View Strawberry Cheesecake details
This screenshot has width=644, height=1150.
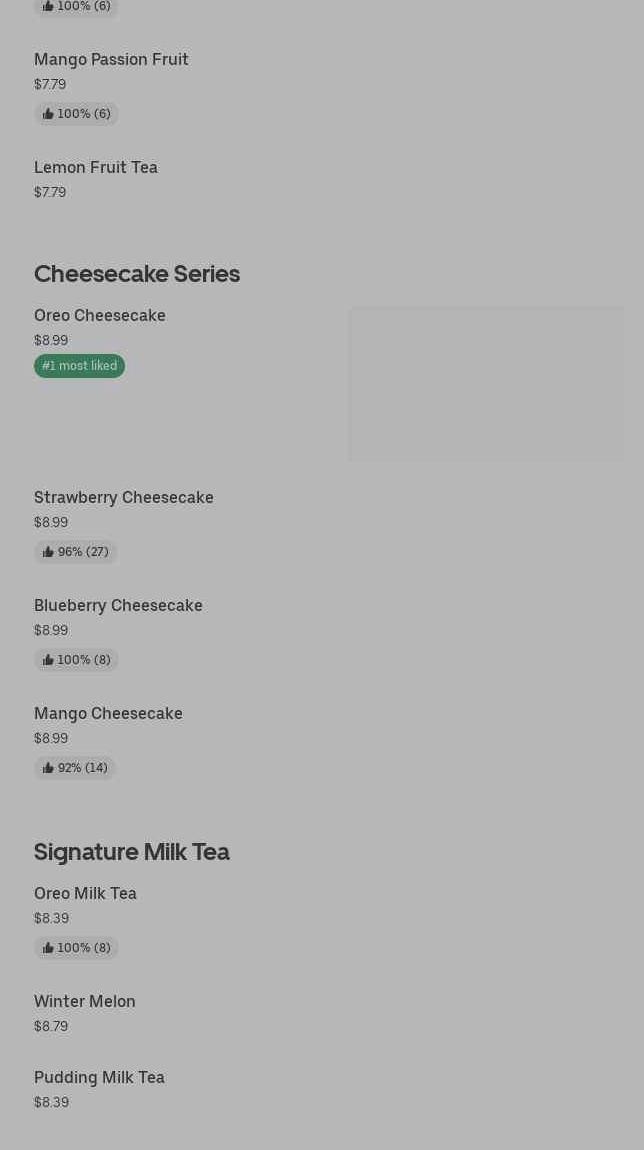[x=124, y=497]
